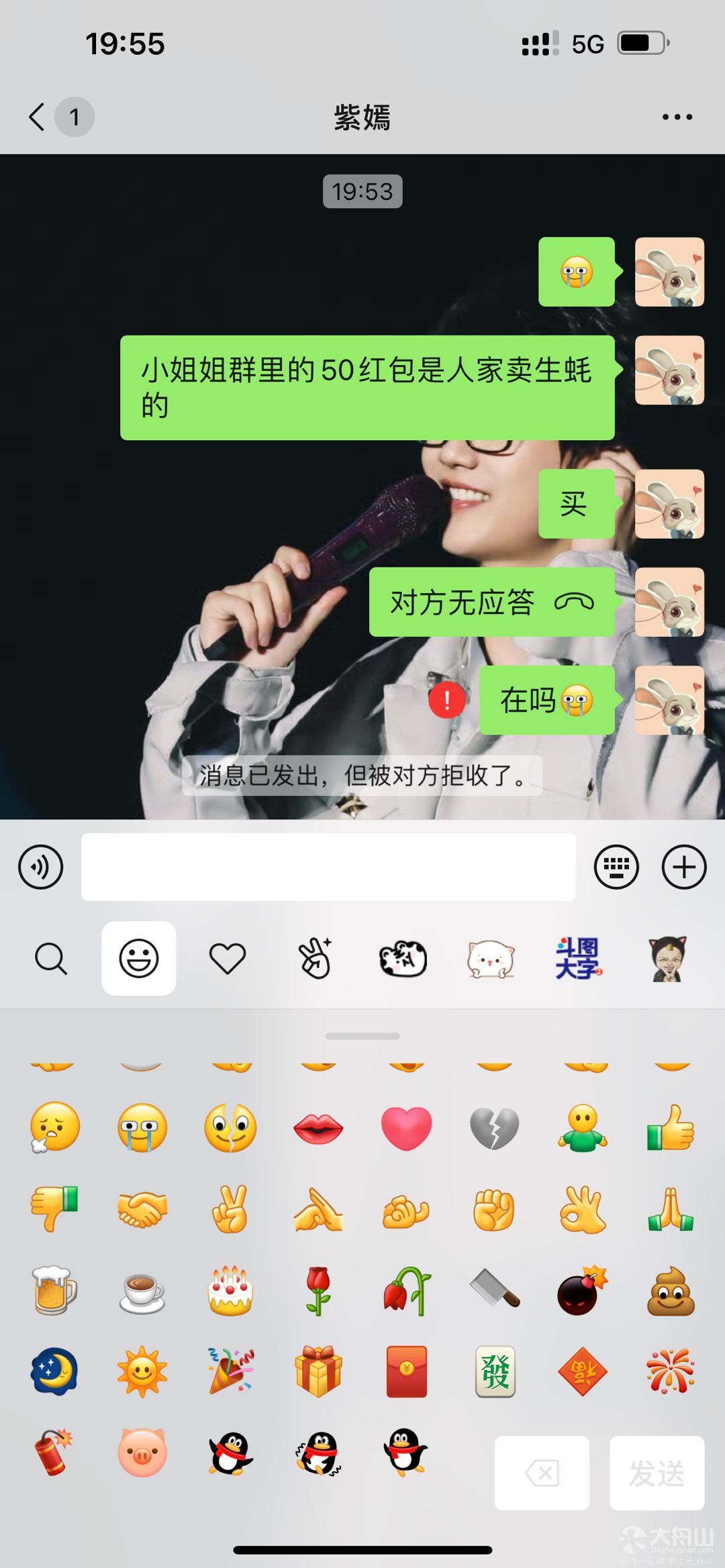This screenshot has width=725, height=1568.
Task: Delete the last character with backspace
Action: (x=542, y=1473)
